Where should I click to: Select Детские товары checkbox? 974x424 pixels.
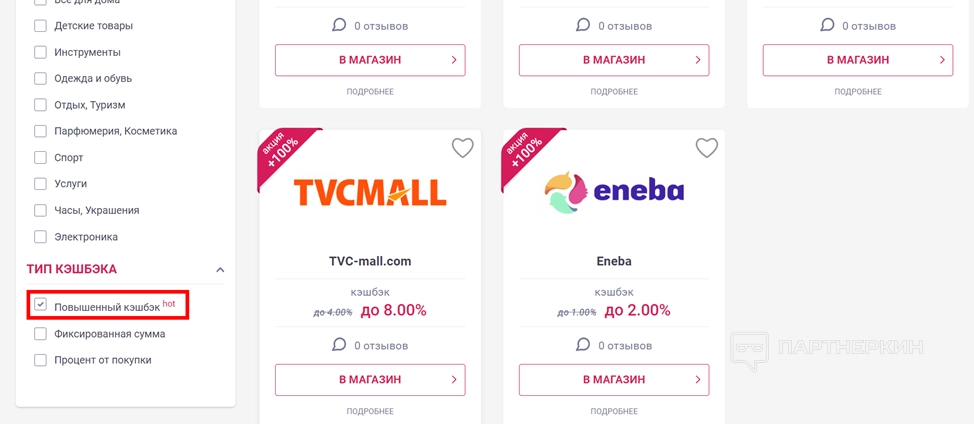[x=41, y=26]
